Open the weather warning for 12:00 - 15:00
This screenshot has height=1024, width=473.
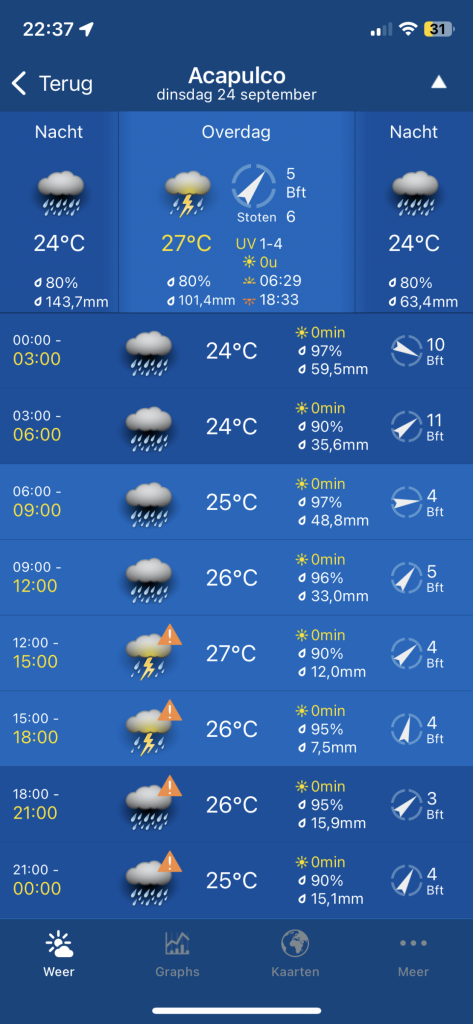[x=170, y=635]
